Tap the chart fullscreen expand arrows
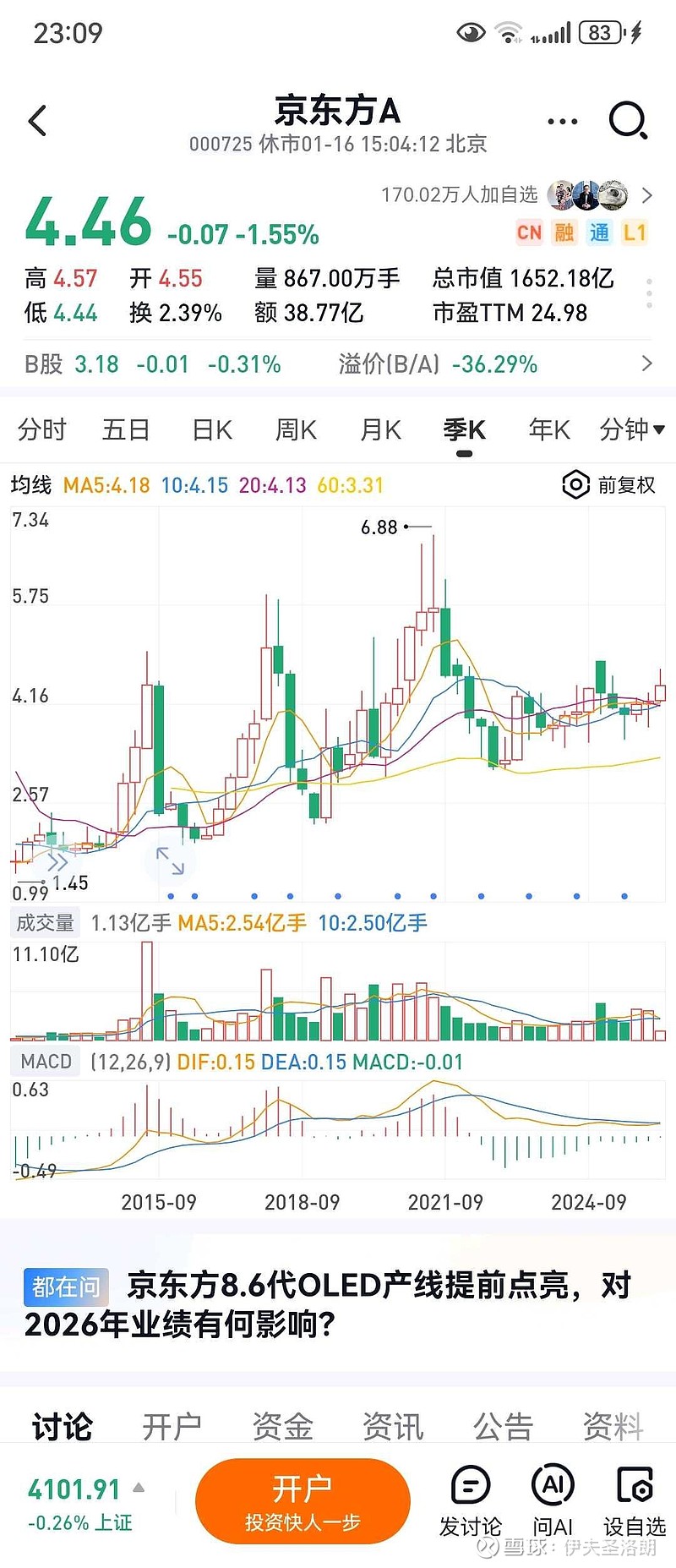676x1568 pixels. (x=172, y=860)
